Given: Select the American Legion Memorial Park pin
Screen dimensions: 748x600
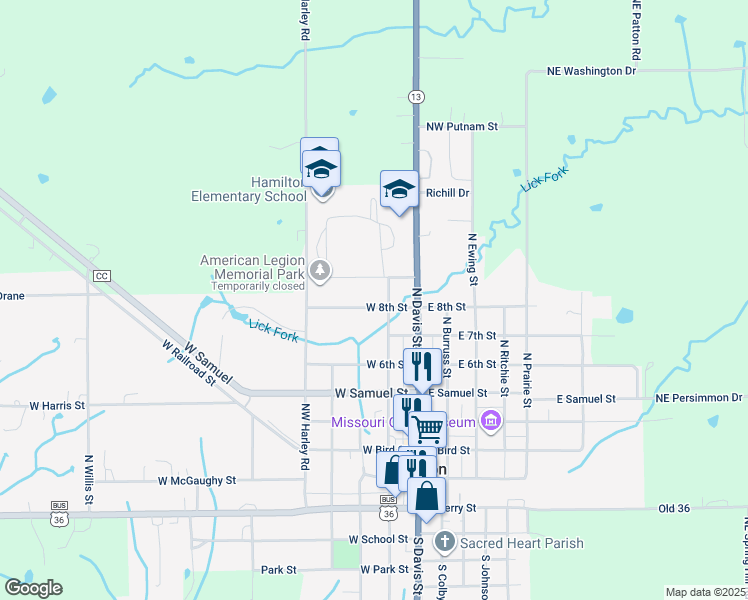Looking at the screenshot, I should pyautogui.click(x=320, y=271).
